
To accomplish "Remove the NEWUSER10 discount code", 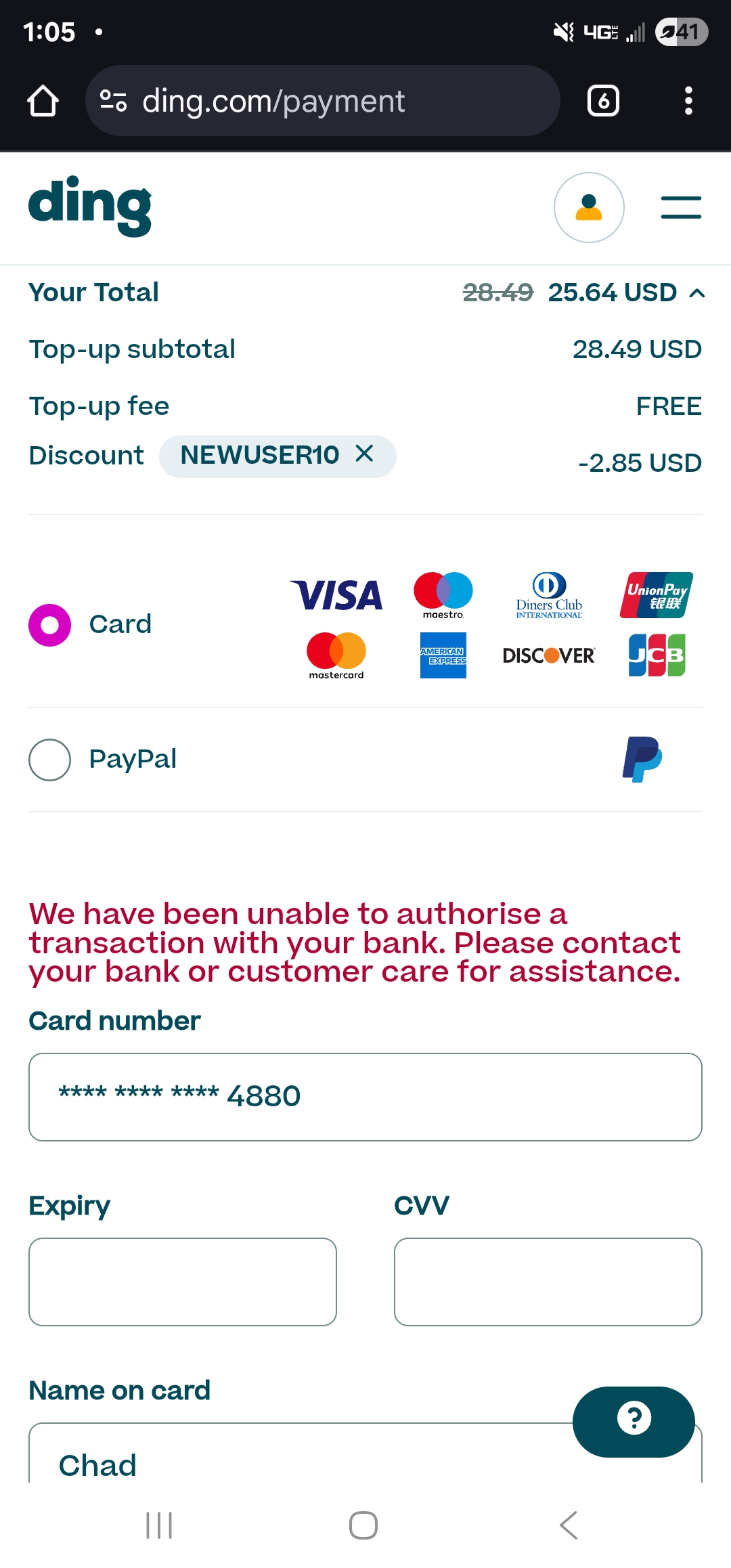I will pos(365,454).
